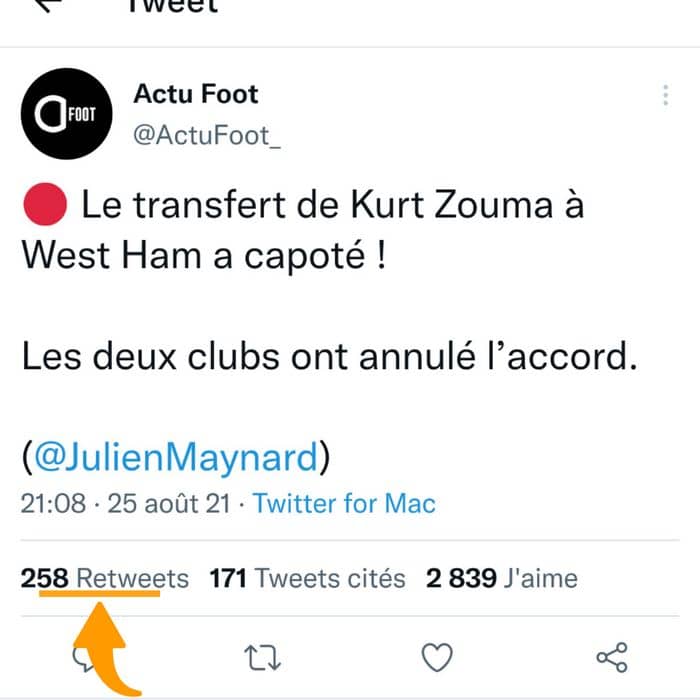Retweet this Actu Foot tweet
Image resolution: width=700 pixels, height=700 pixels.
coord(261,657)
